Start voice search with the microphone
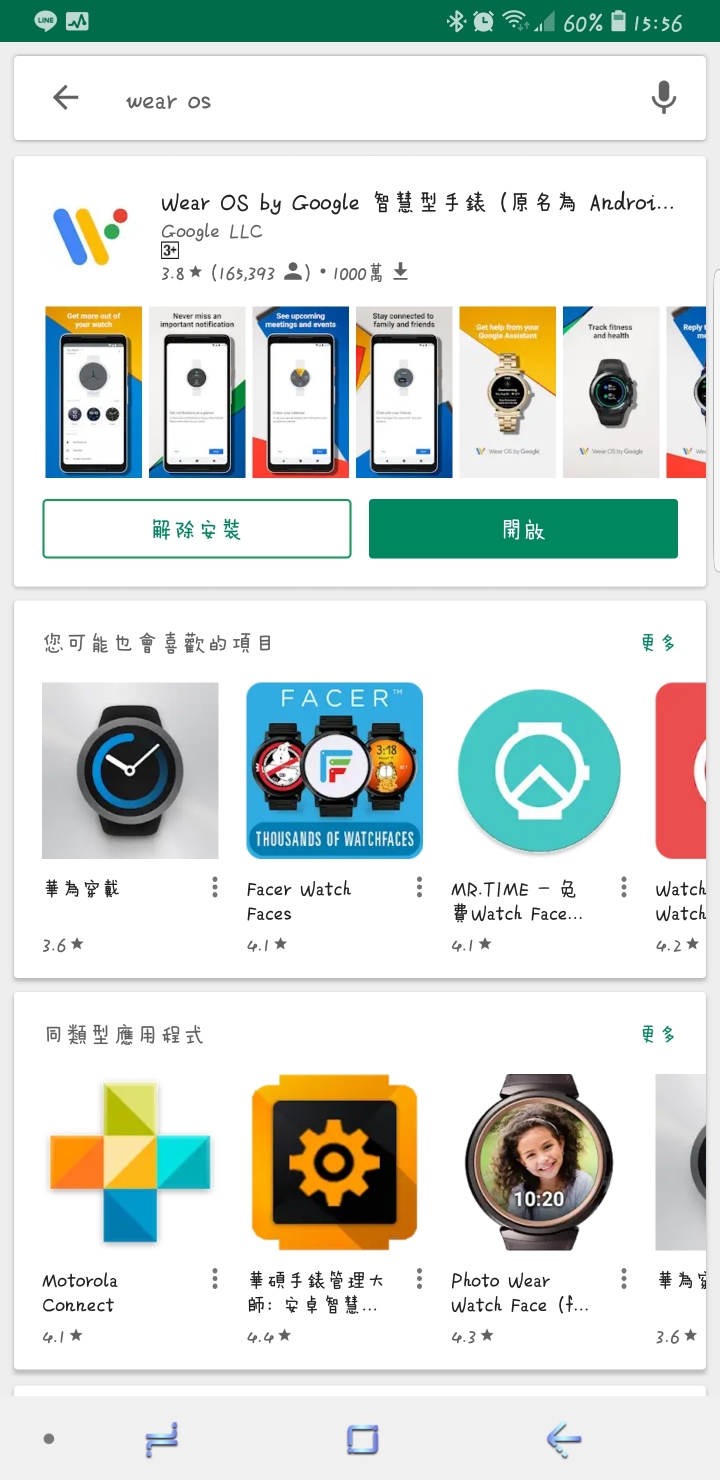The width and height of the screenshot is (720, 1480). [663, 98]
